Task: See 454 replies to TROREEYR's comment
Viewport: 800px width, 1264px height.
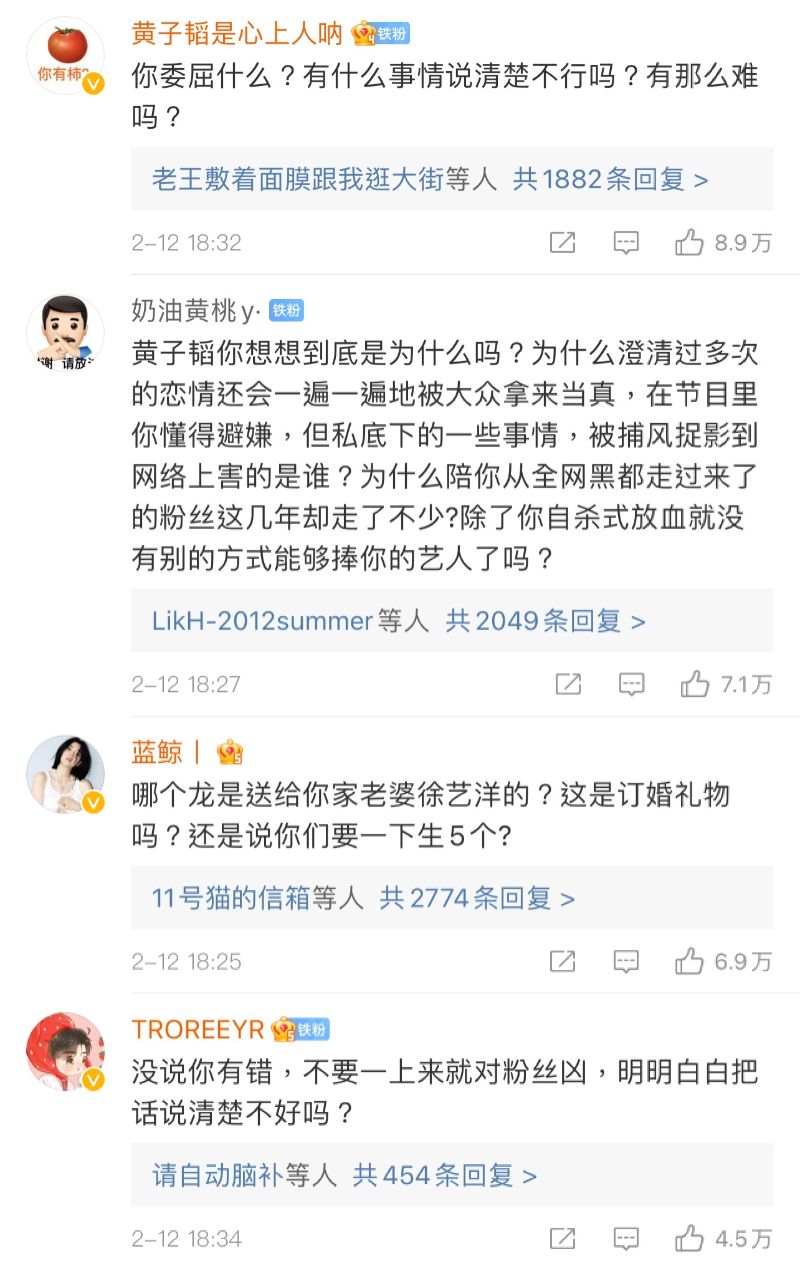Action: point(445,1176)
